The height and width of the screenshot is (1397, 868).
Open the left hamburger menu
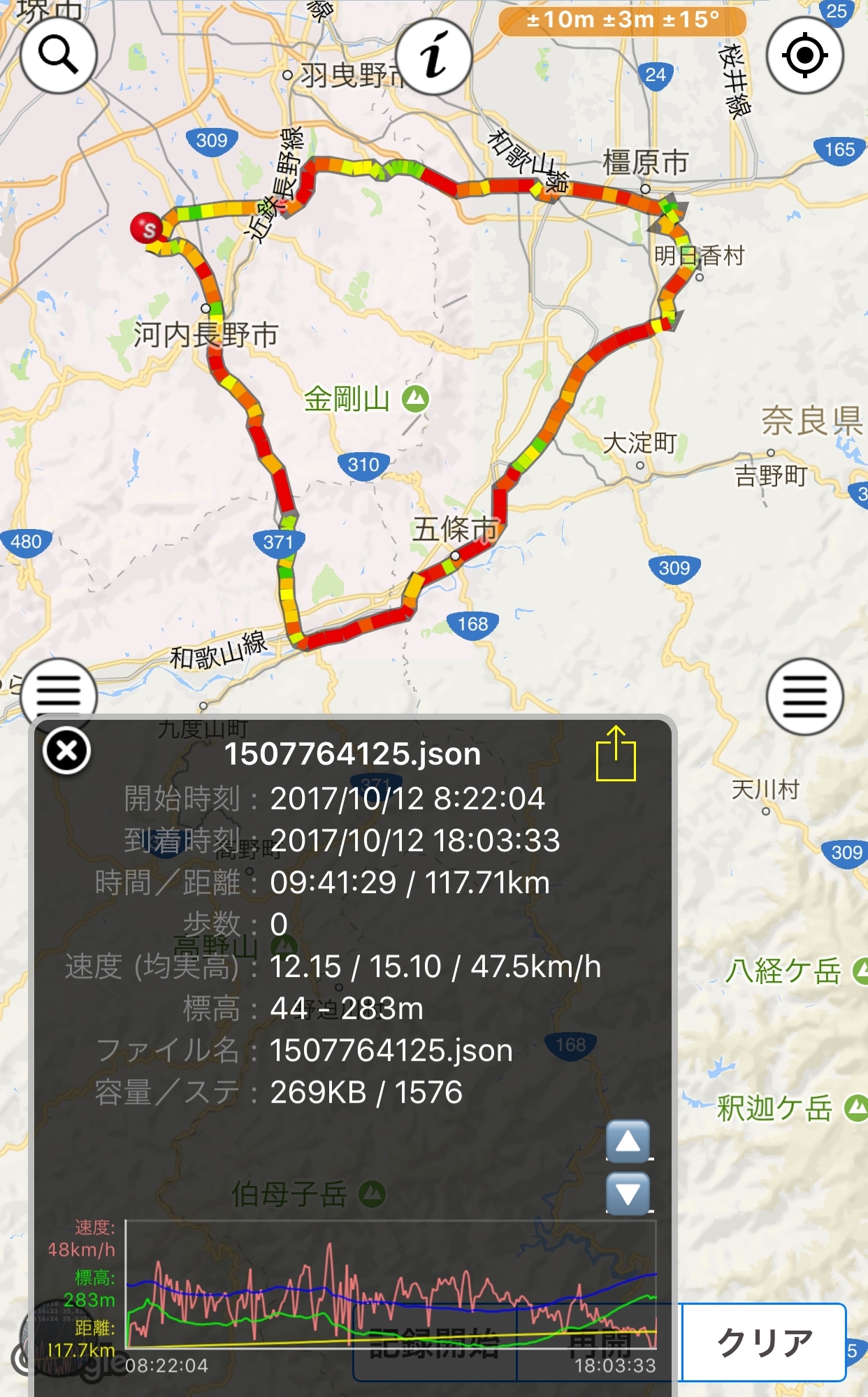coord(58,695)
